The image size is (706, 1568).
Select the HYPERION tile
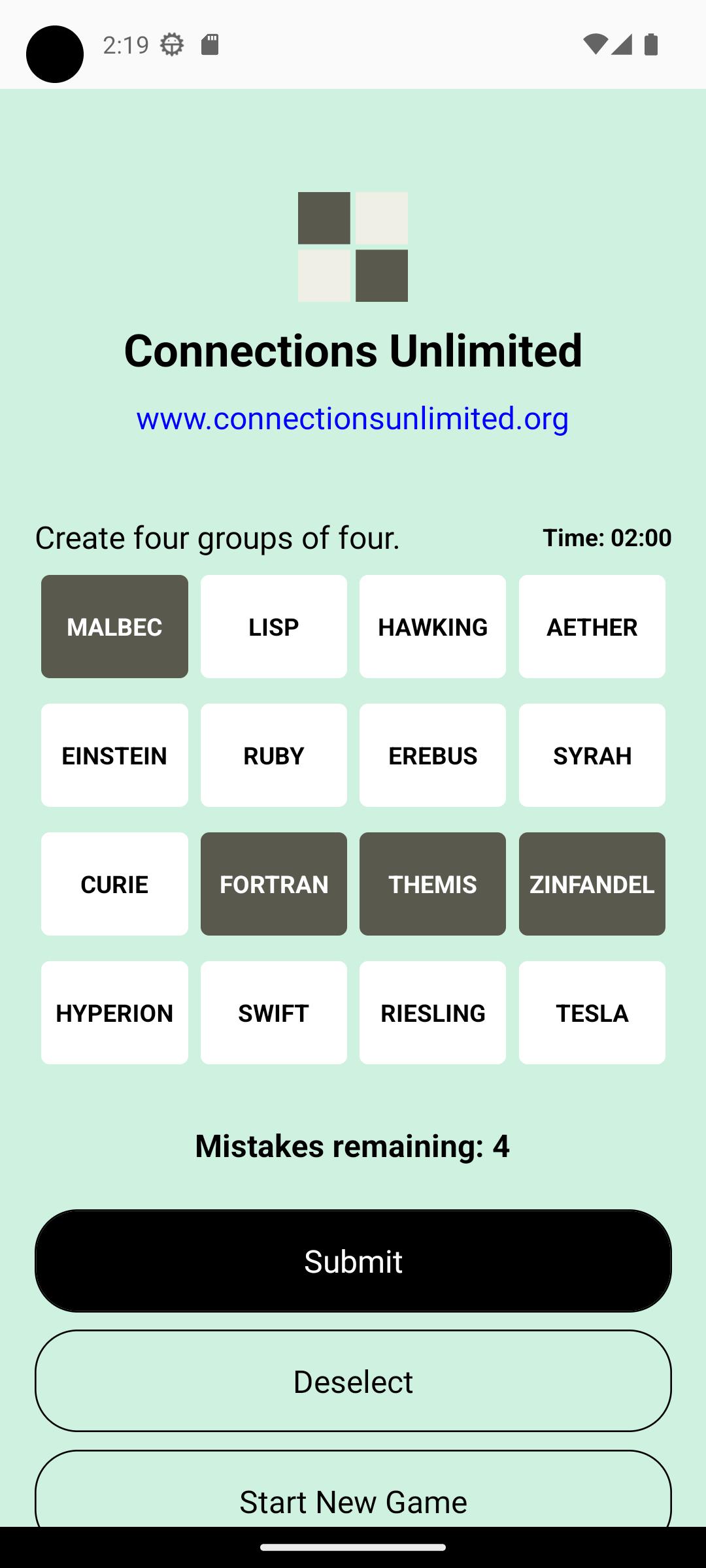click(x=114, y=1013)
